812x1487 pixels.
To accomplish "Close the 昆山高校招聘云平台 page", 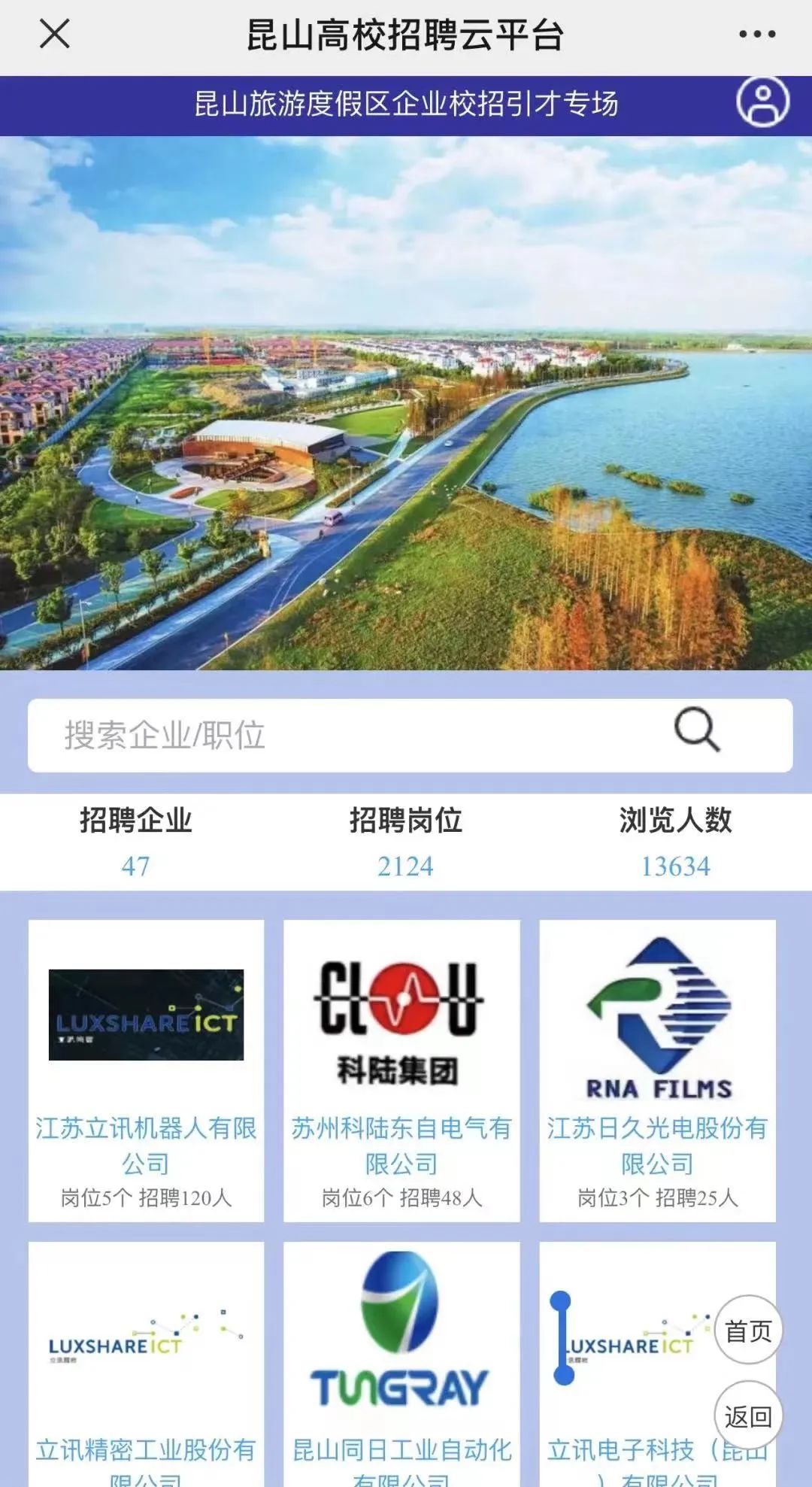I will pyautogui.click(x=54, y=35).
